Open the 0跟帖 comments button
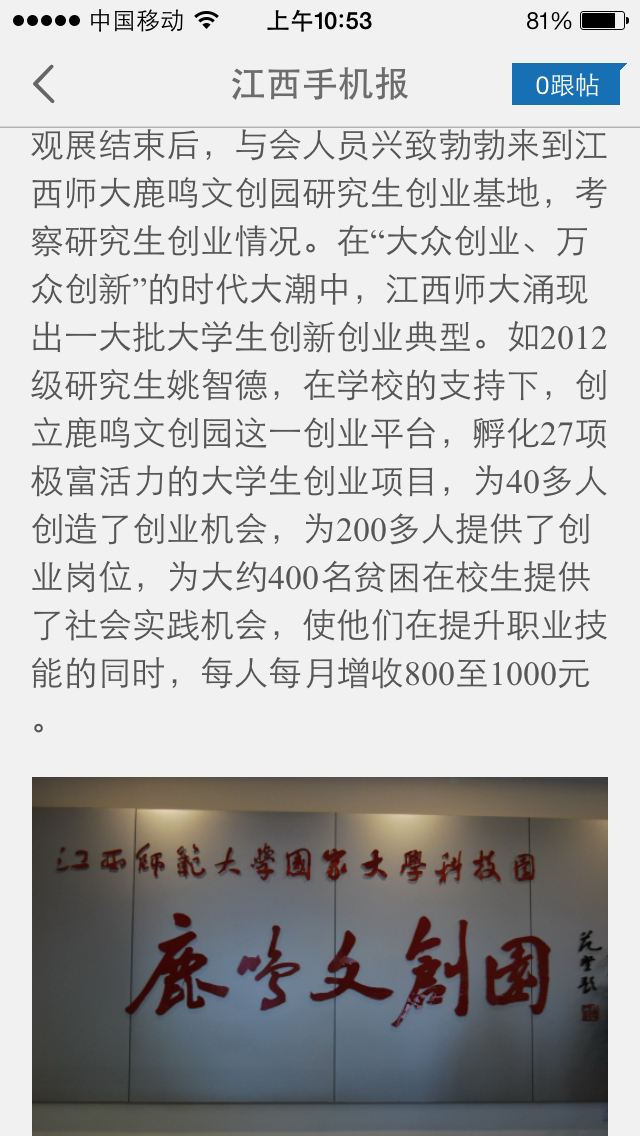 point(567,85)
